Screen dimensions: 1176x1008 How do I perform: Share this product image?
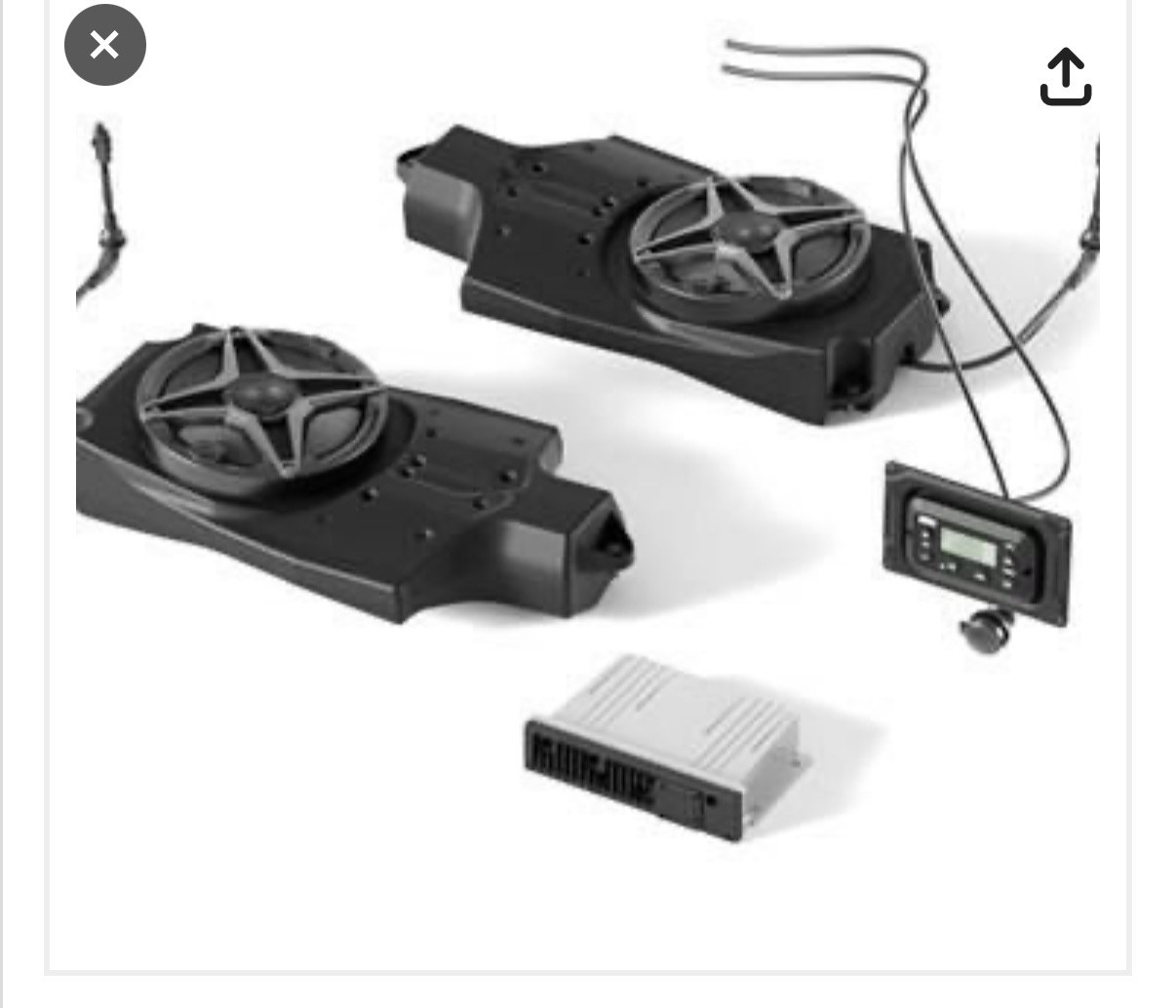tap(1065, 77)
